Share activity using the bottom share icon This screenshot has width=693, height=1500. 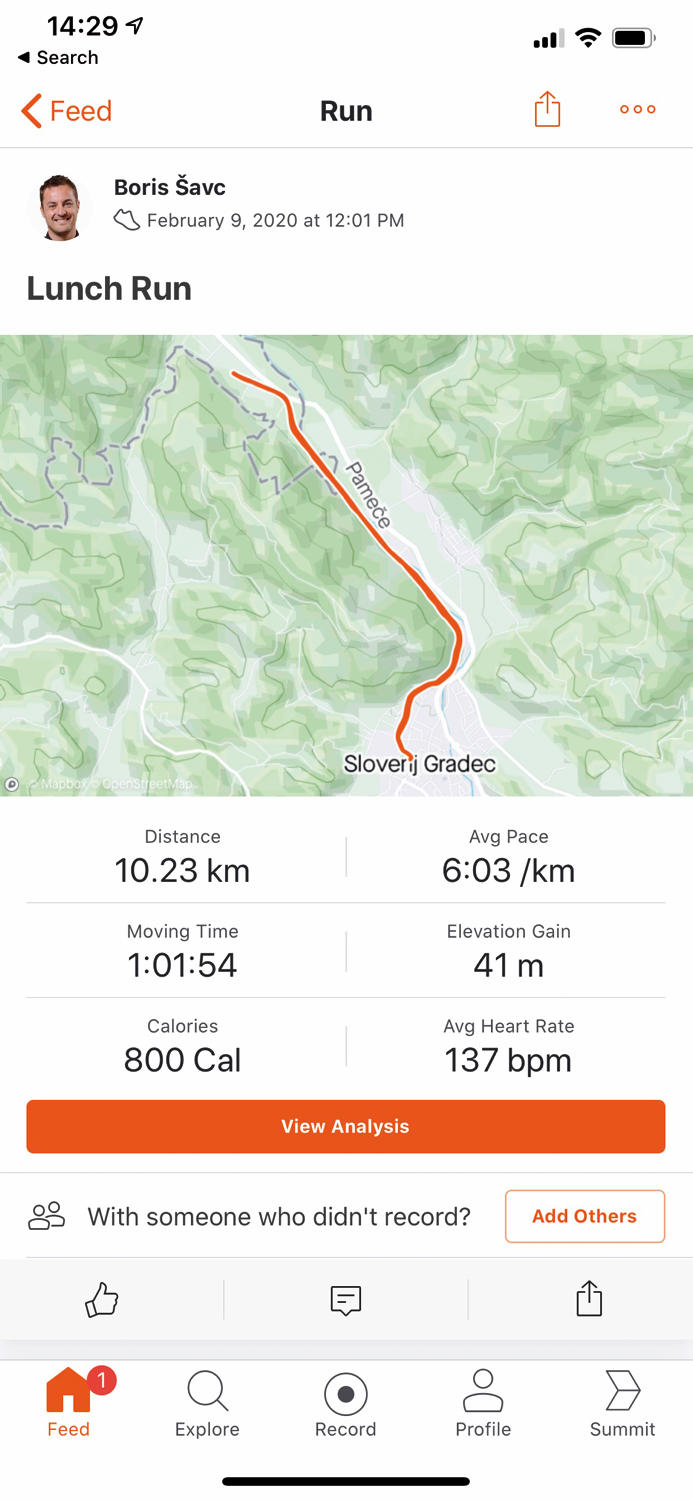click(x=589, y=1299)
